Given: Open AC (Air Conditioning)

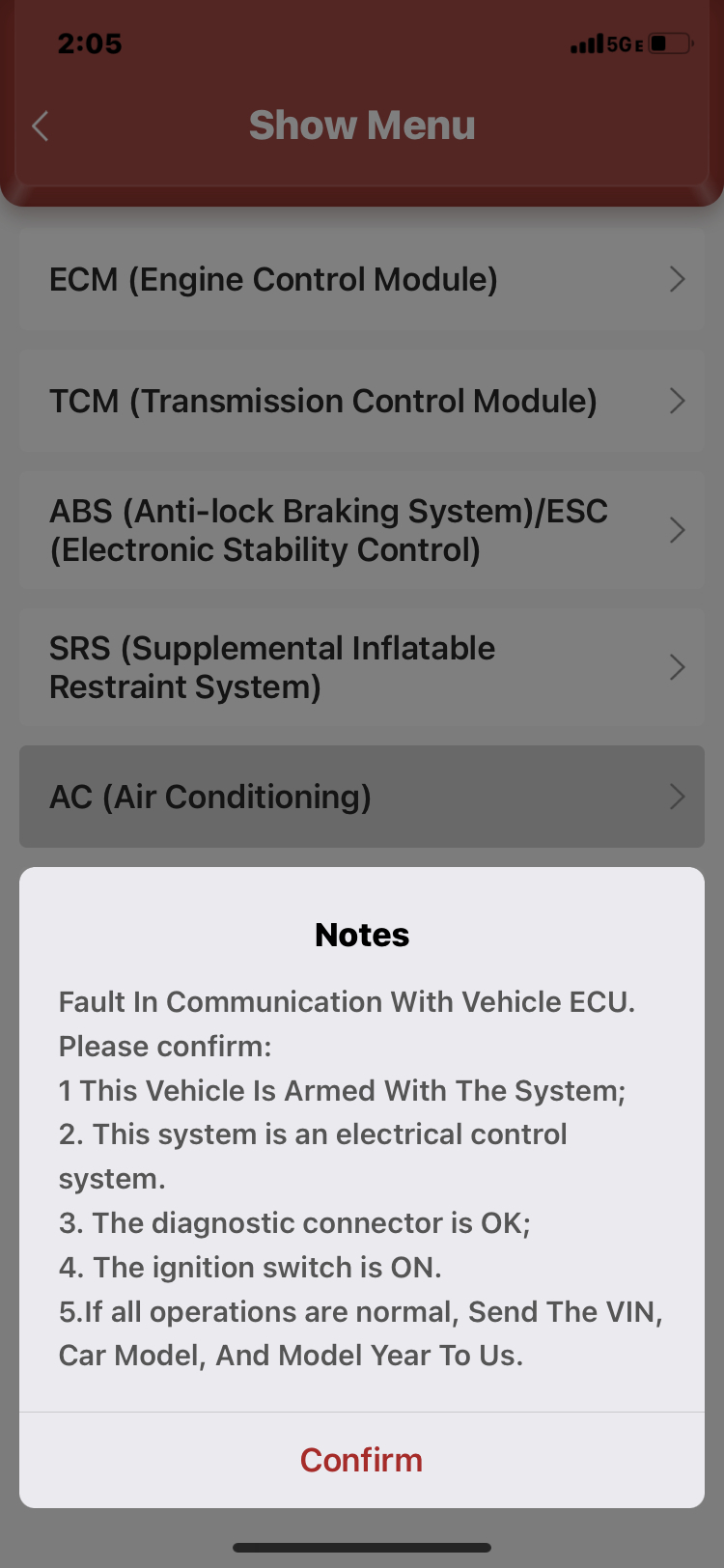Looking at the screenshot, I should [x=361, y=797].
